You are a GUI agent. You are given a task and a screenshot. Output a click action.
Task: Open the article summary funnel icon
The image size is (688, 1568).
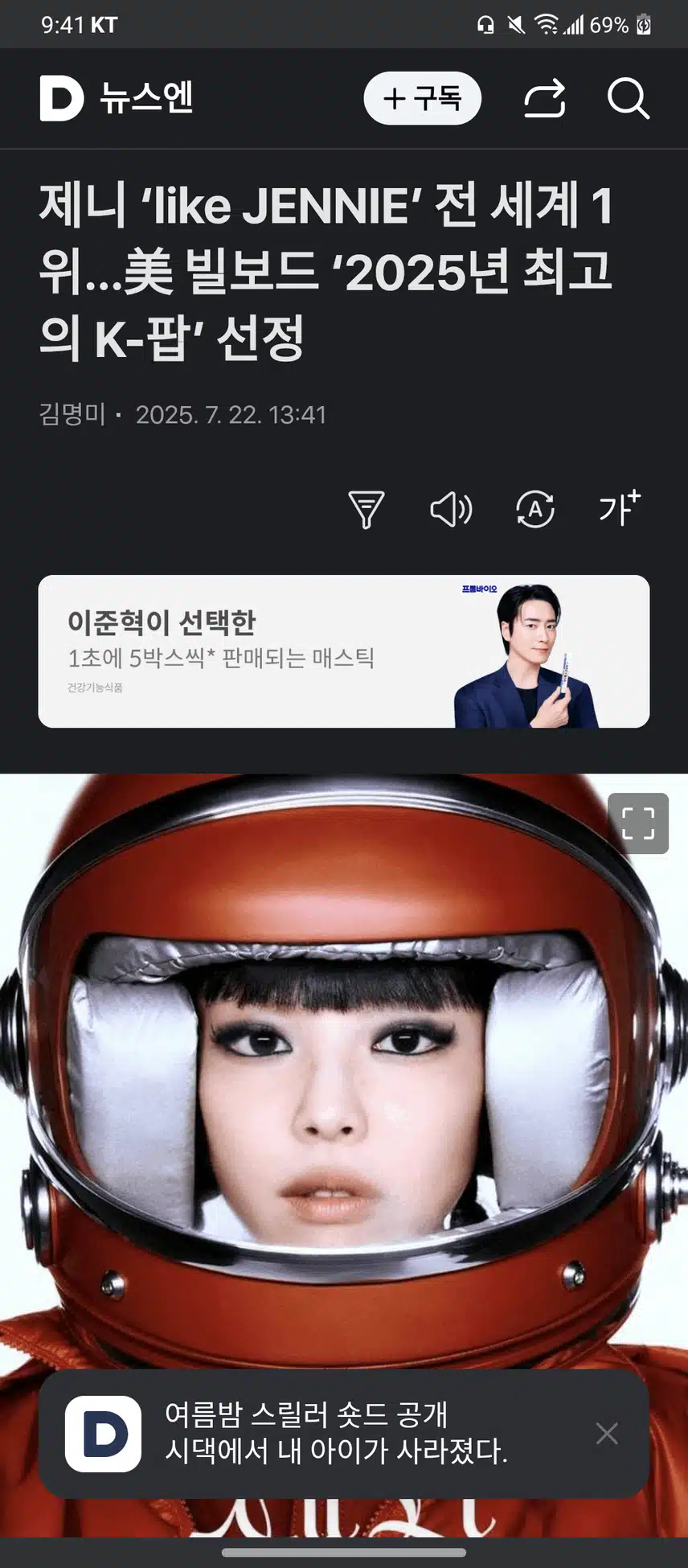367,510
